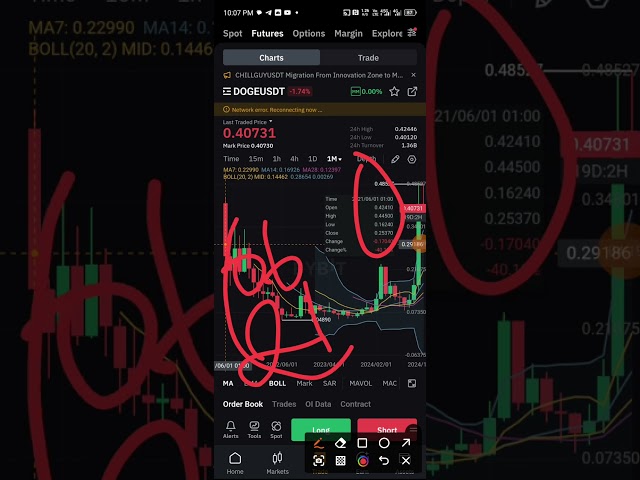Share the DOGEUSDT chart

pyautogui.click(x=412, y=91)
